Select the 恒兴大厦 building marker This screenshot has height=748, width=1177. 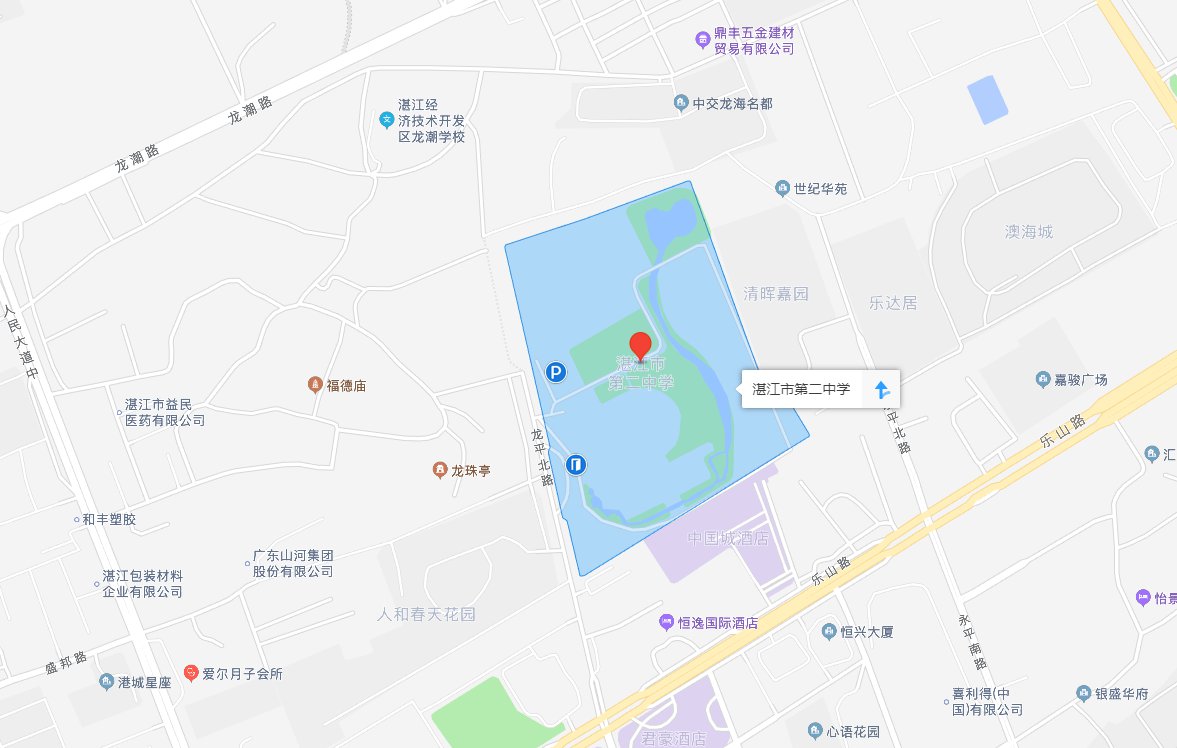click(x=828, y=631)
